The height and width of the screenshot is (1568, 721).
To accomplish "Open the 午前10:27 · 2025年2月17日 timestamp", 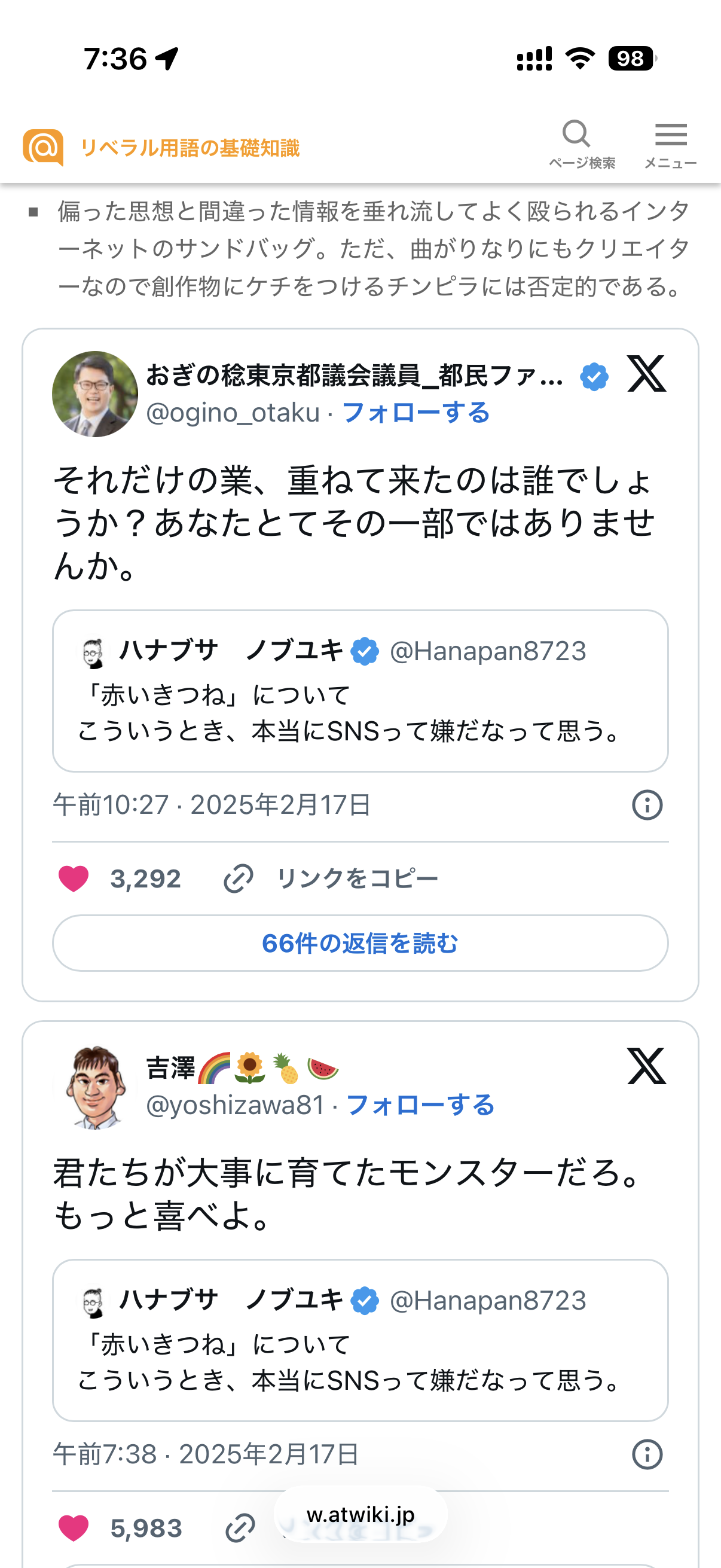I will [212, 805].
